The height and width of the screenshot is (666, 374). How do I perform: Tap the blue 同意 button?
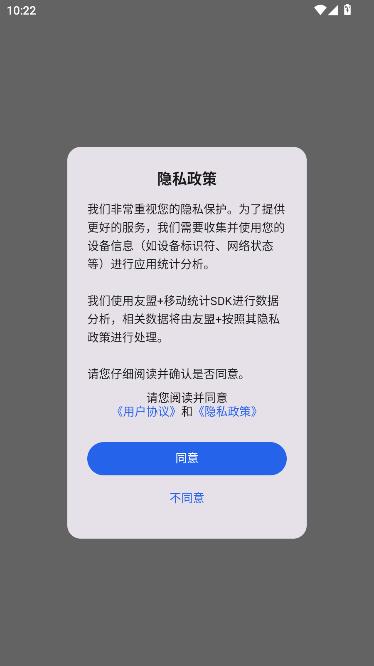(187, 458)
